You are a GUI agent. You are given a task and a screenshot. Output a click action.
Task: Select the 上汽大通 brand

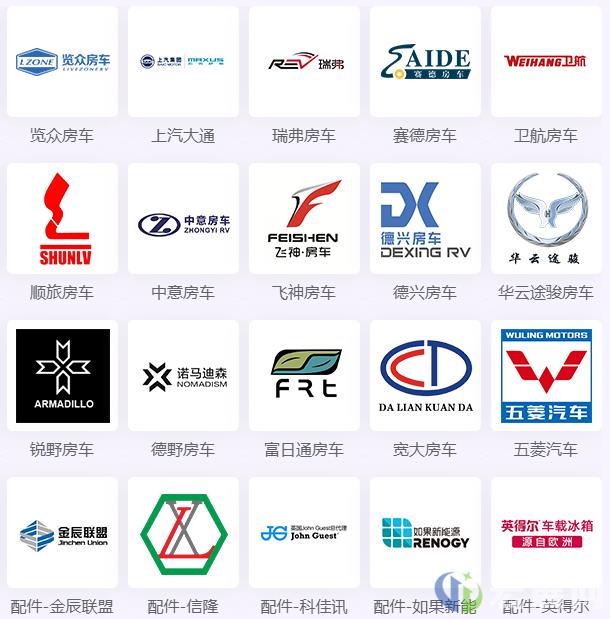point(183,62)
